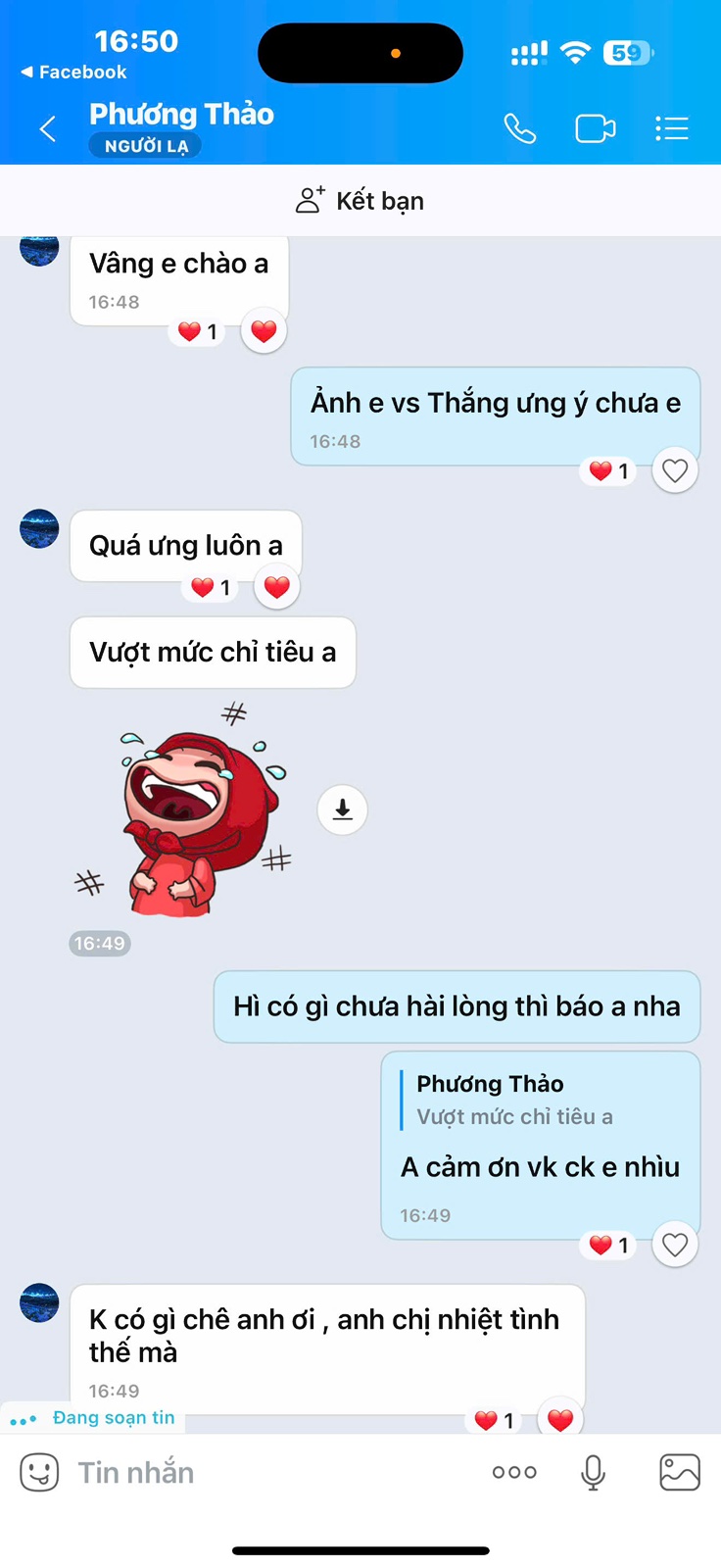The height and width of the screenshot is (1568, 721).
Task: Start a video call with Phương Thảo
Action: pos(595,128)
